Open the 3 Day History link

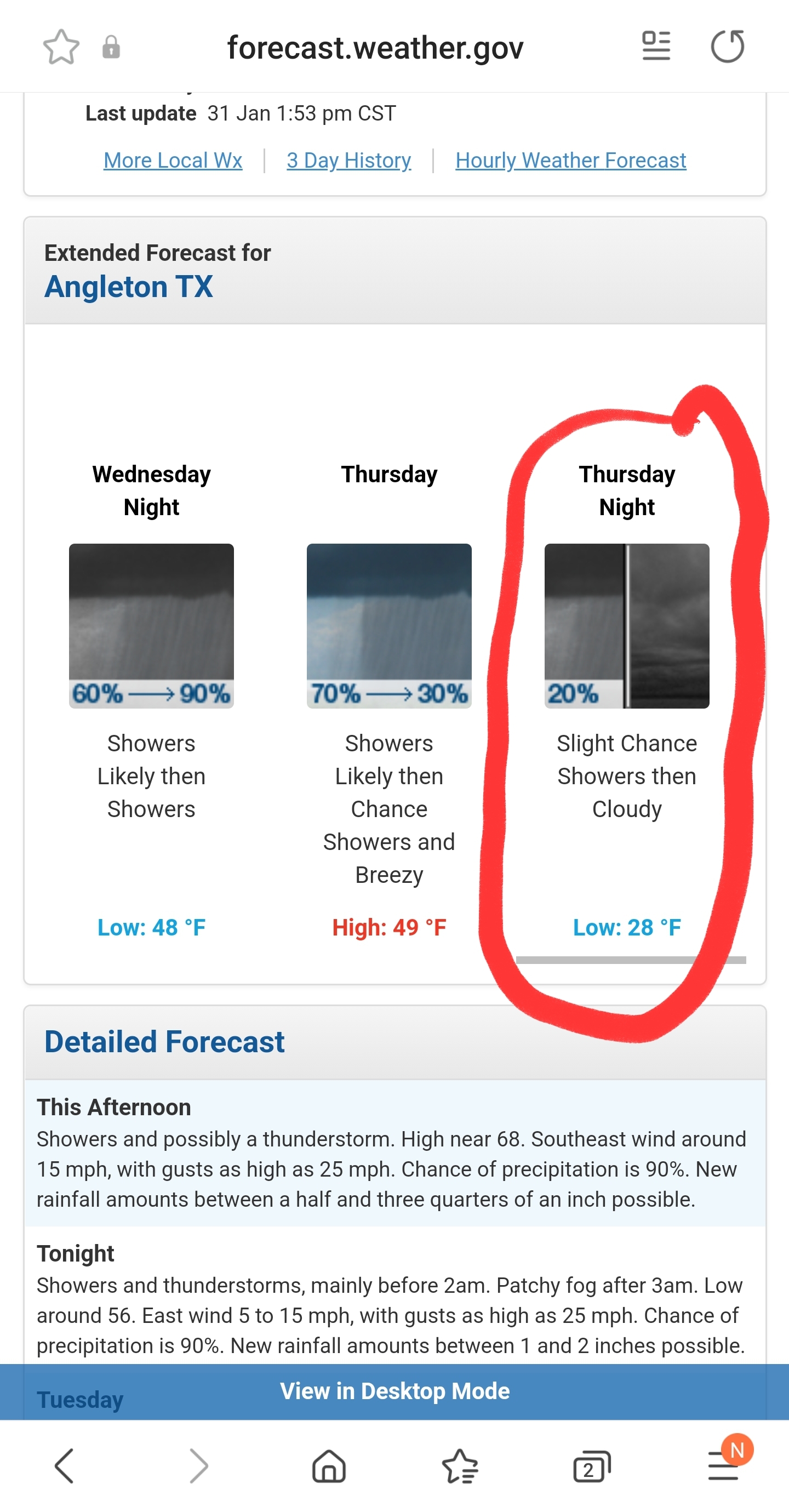pyautogui.click(x=348, y=160)
